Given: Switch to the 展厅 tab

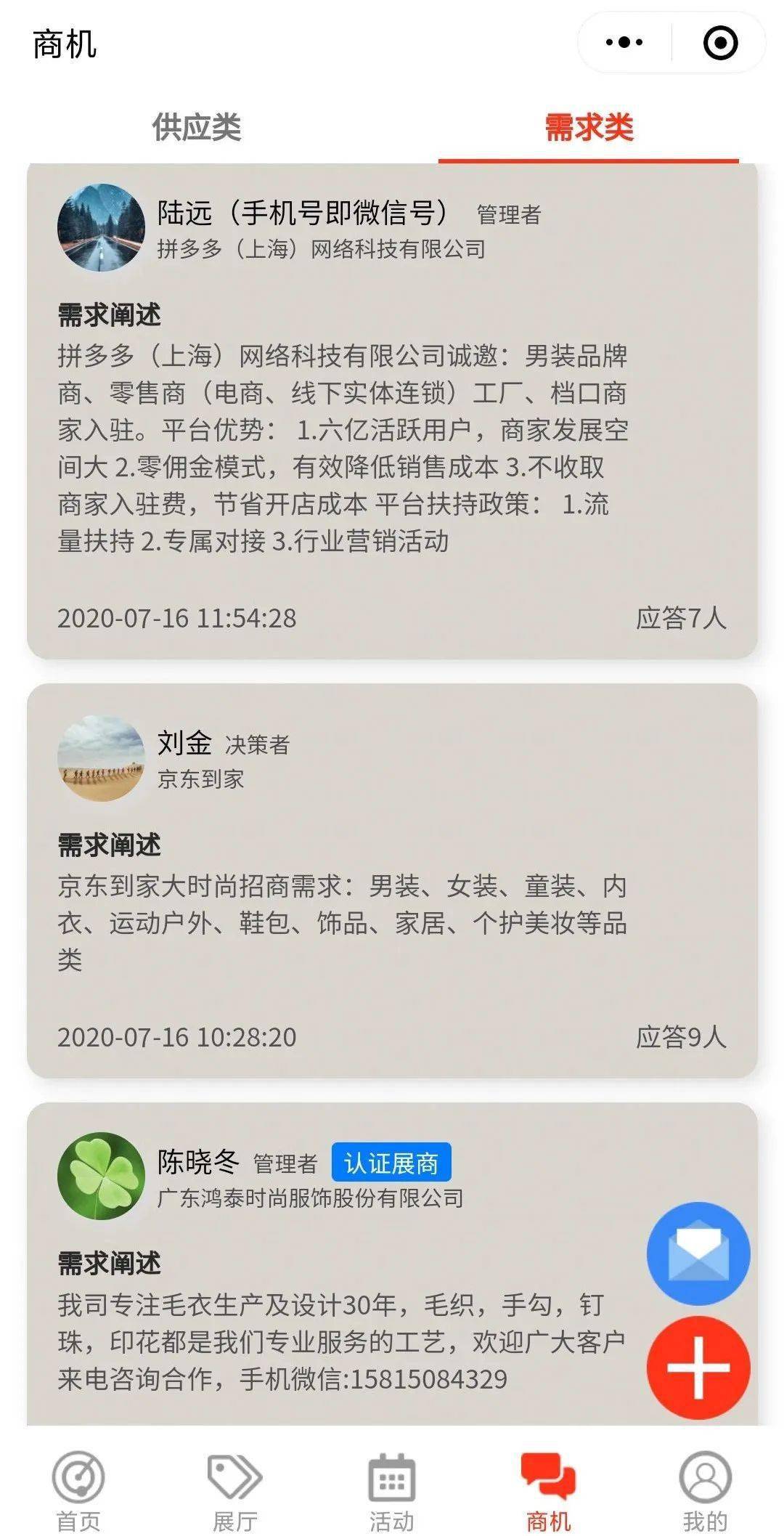Looking at the screenshot, I should [x=234, y=1489].
